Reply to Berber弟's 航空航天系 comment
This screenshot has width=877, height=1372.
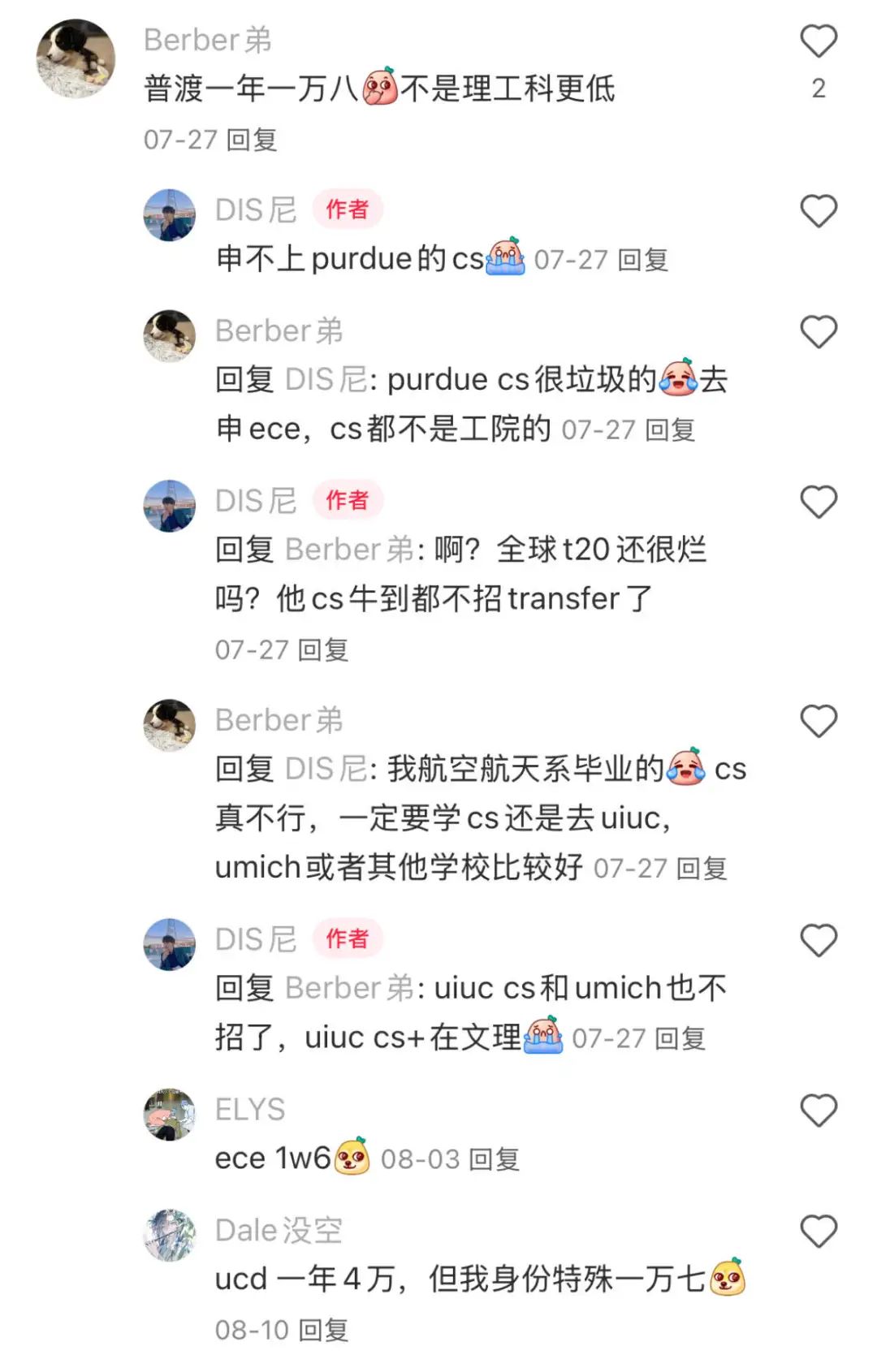(x=702, y=869)
